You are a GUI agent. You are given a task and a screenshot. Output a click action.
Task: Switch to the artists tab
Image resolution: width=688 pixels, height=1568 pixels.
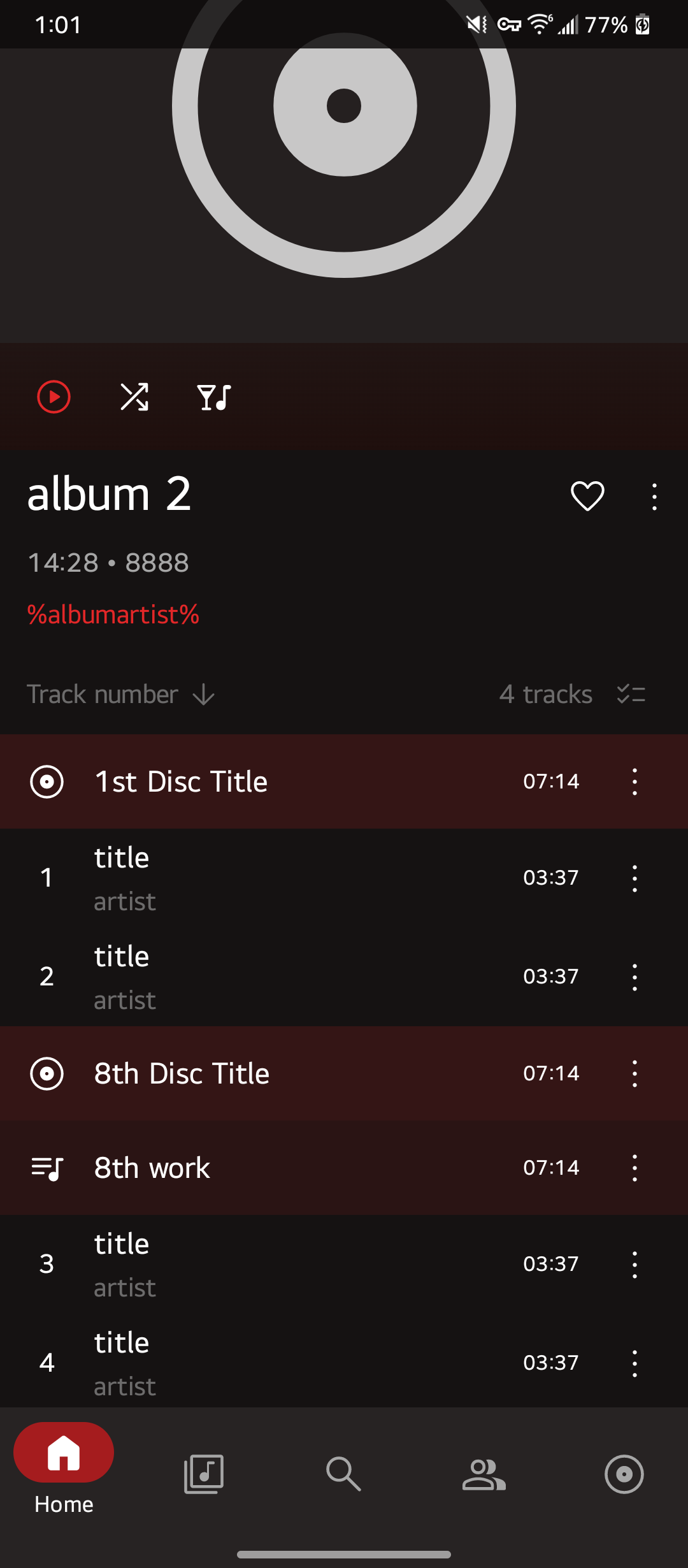point(484,1474)
